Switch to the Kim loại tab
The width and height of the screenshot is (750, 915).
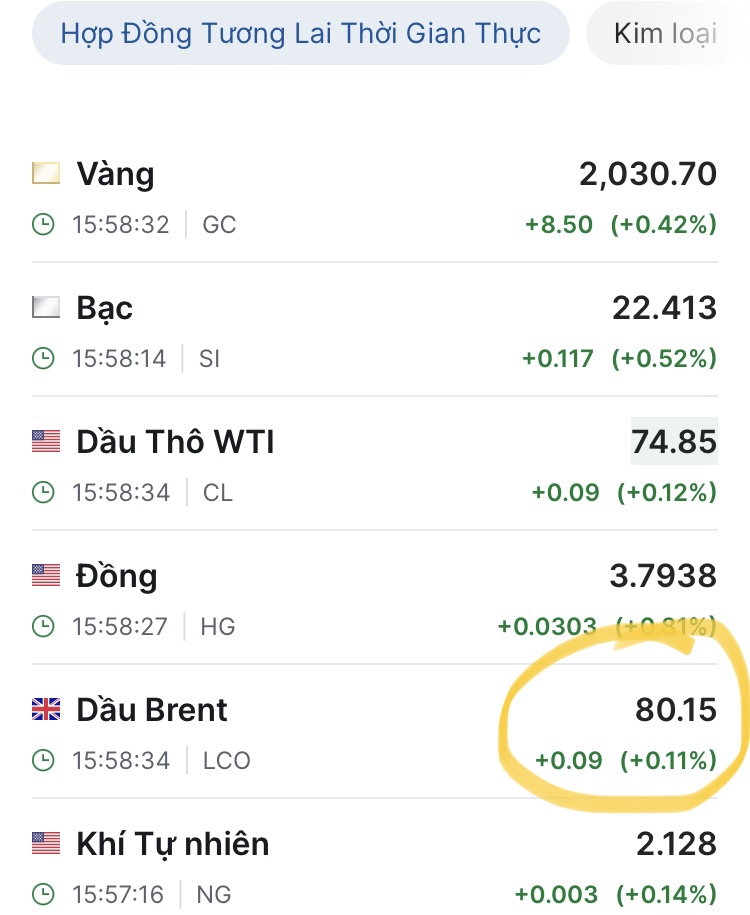[x=665, y=34]
